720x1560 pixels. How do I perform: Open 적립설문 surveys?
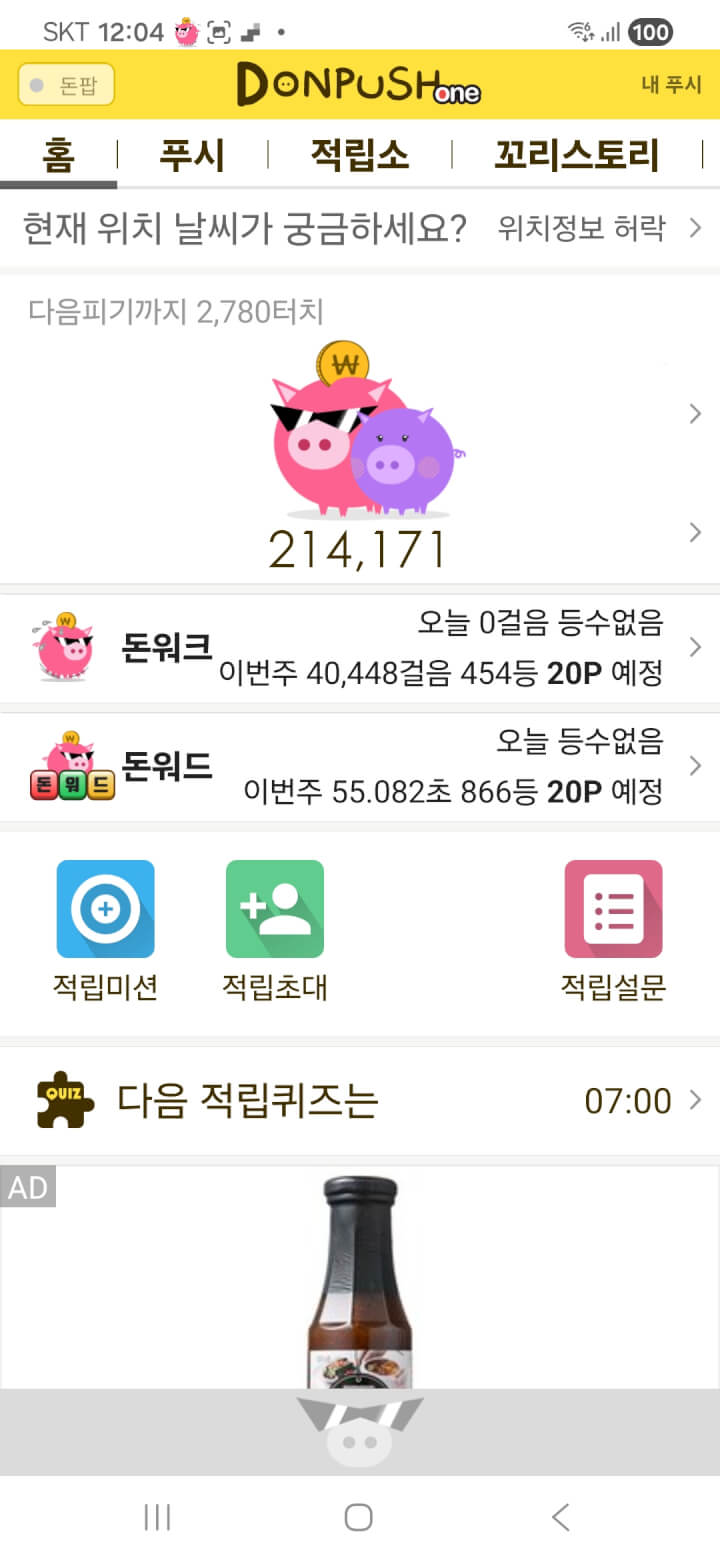tap(613, 930)
